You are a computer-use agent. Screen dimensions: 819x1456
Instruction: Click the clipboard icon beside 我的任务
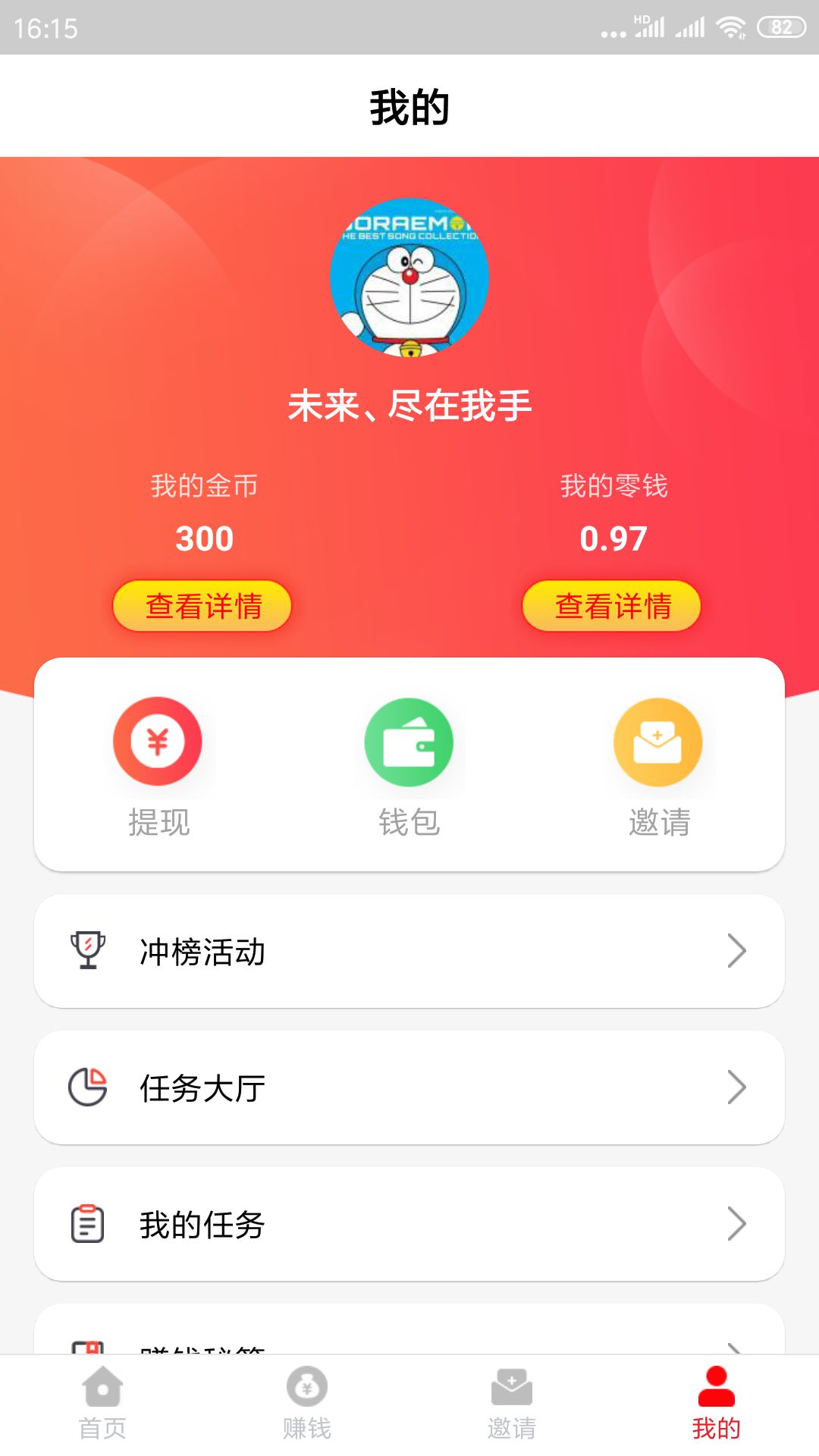tap(88, 1222)
